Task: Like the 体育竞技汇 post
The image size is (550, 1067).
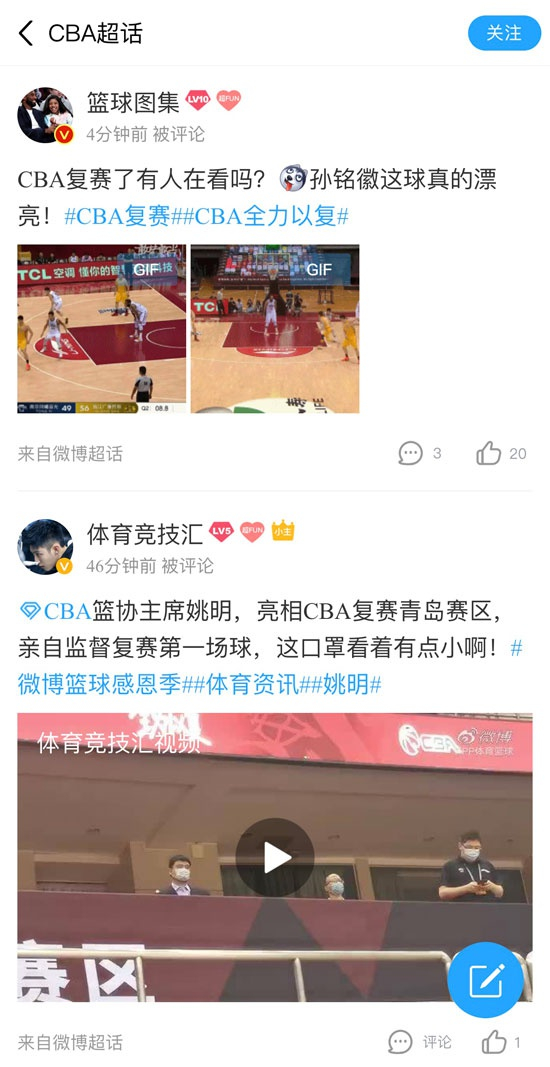Action: click(x=502, y=1042)
